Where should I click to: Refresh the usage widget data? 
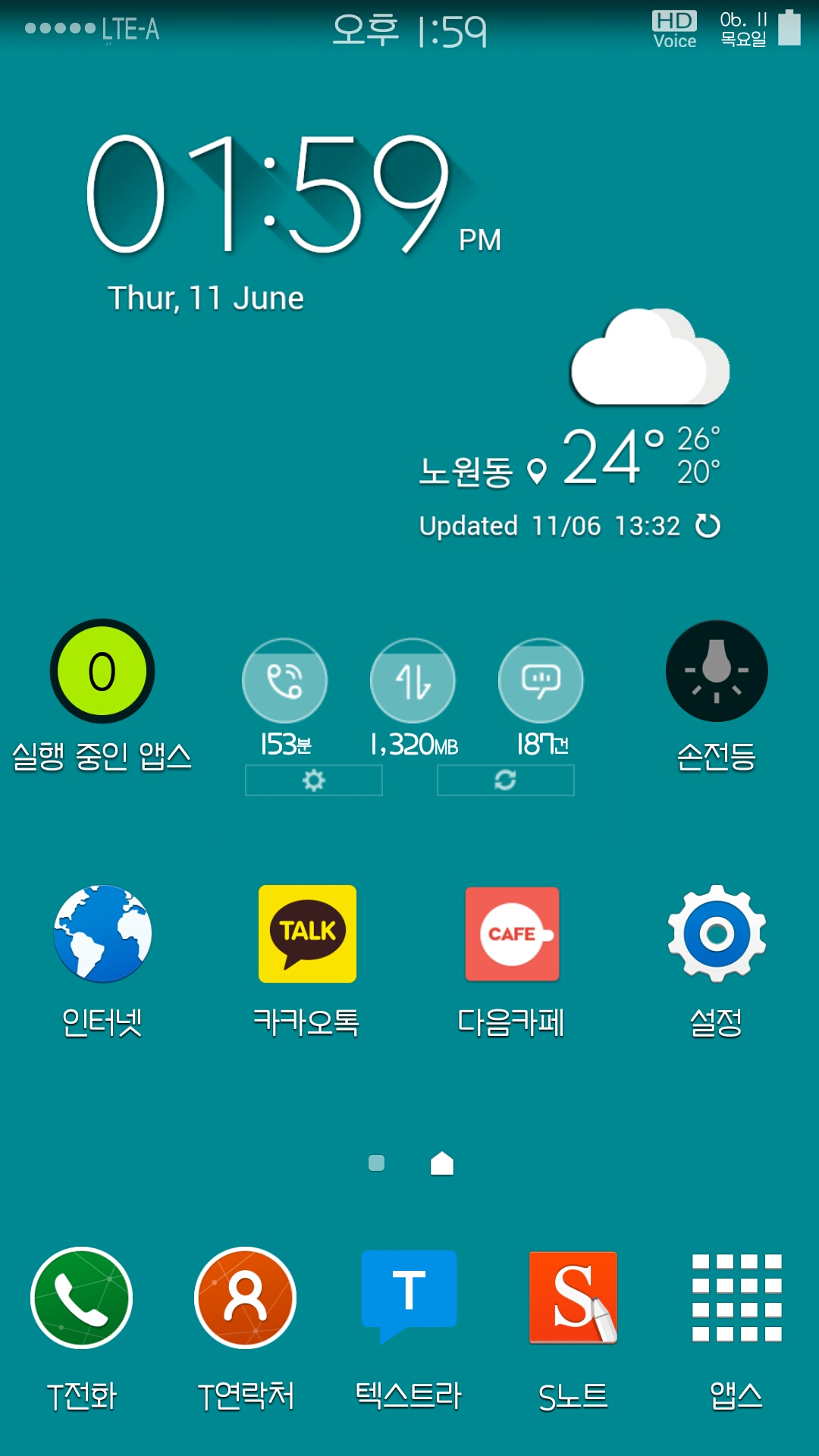(505, 780)
